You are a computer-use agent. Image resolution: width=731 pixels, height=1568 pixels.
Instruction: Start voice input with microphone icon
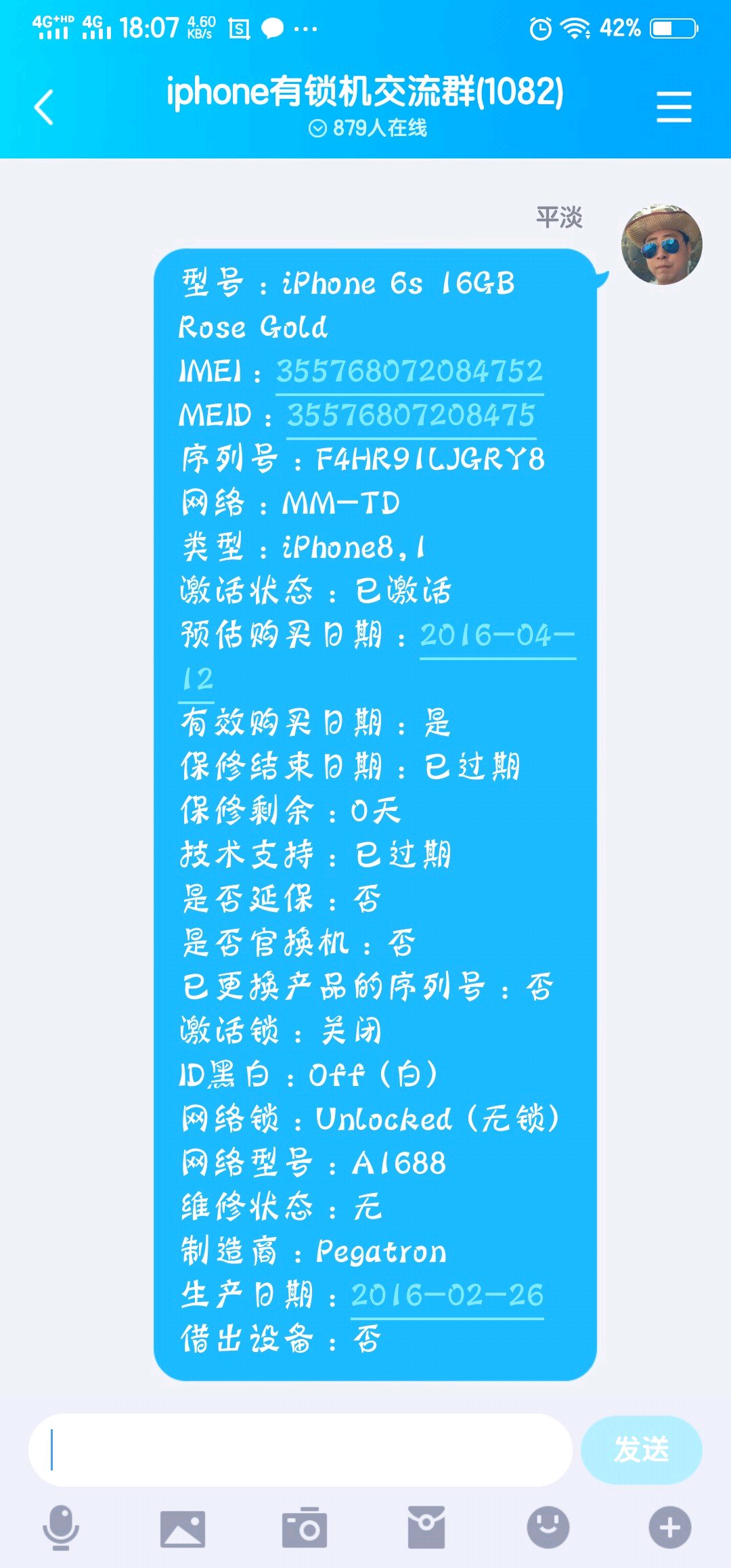(x=61, y=1527)
